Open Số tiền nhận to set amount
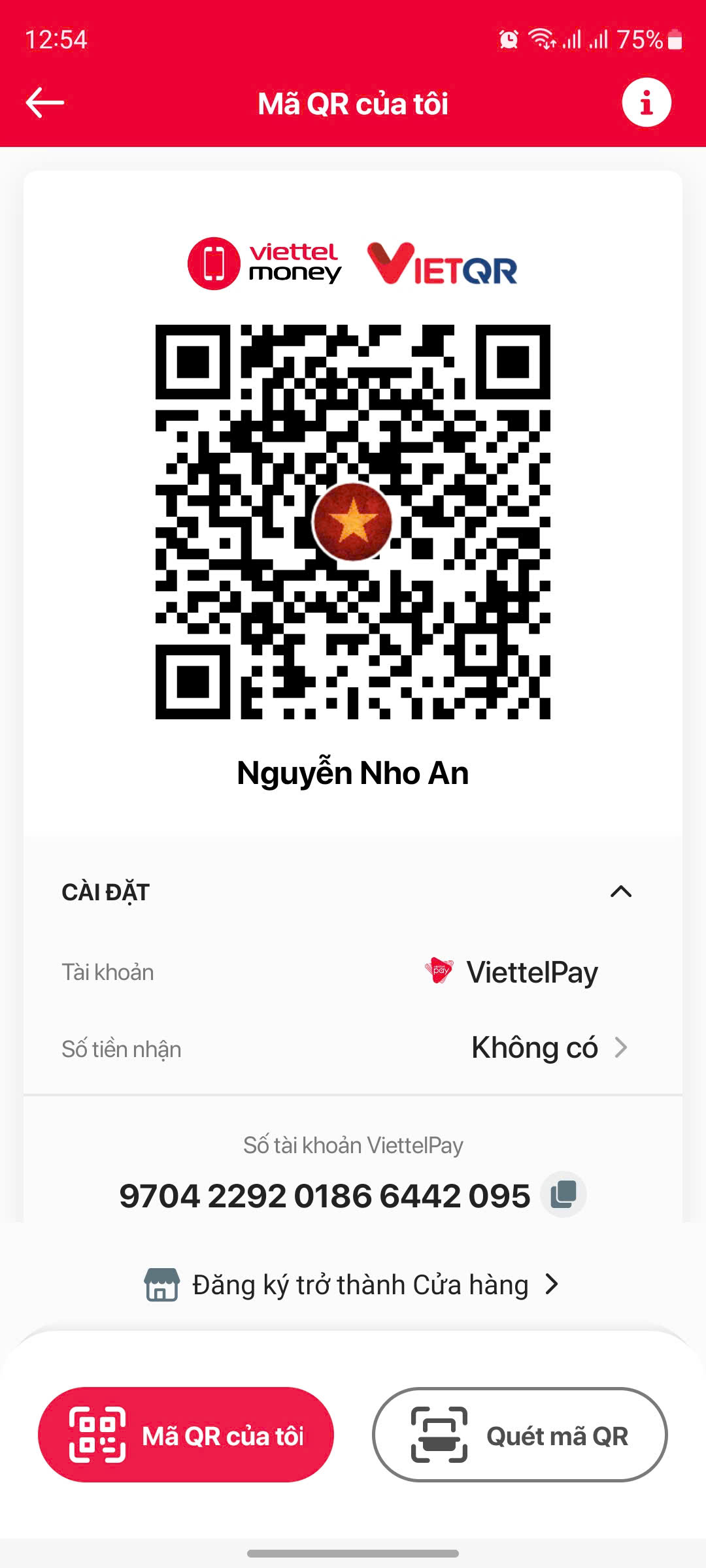 pos(548,1048)
